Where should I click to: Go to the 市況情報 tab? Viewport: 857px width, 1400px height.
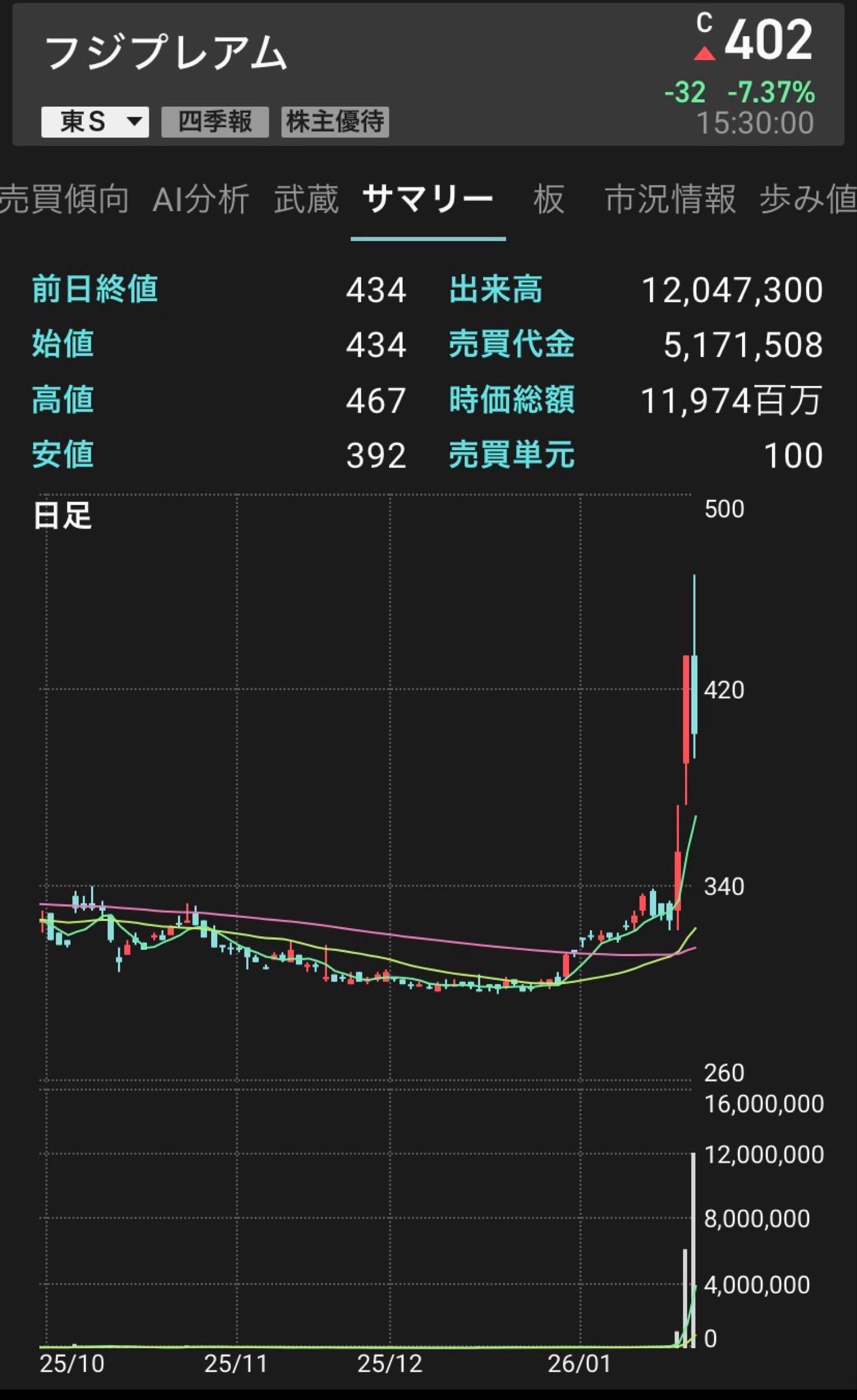click(670, 199)
